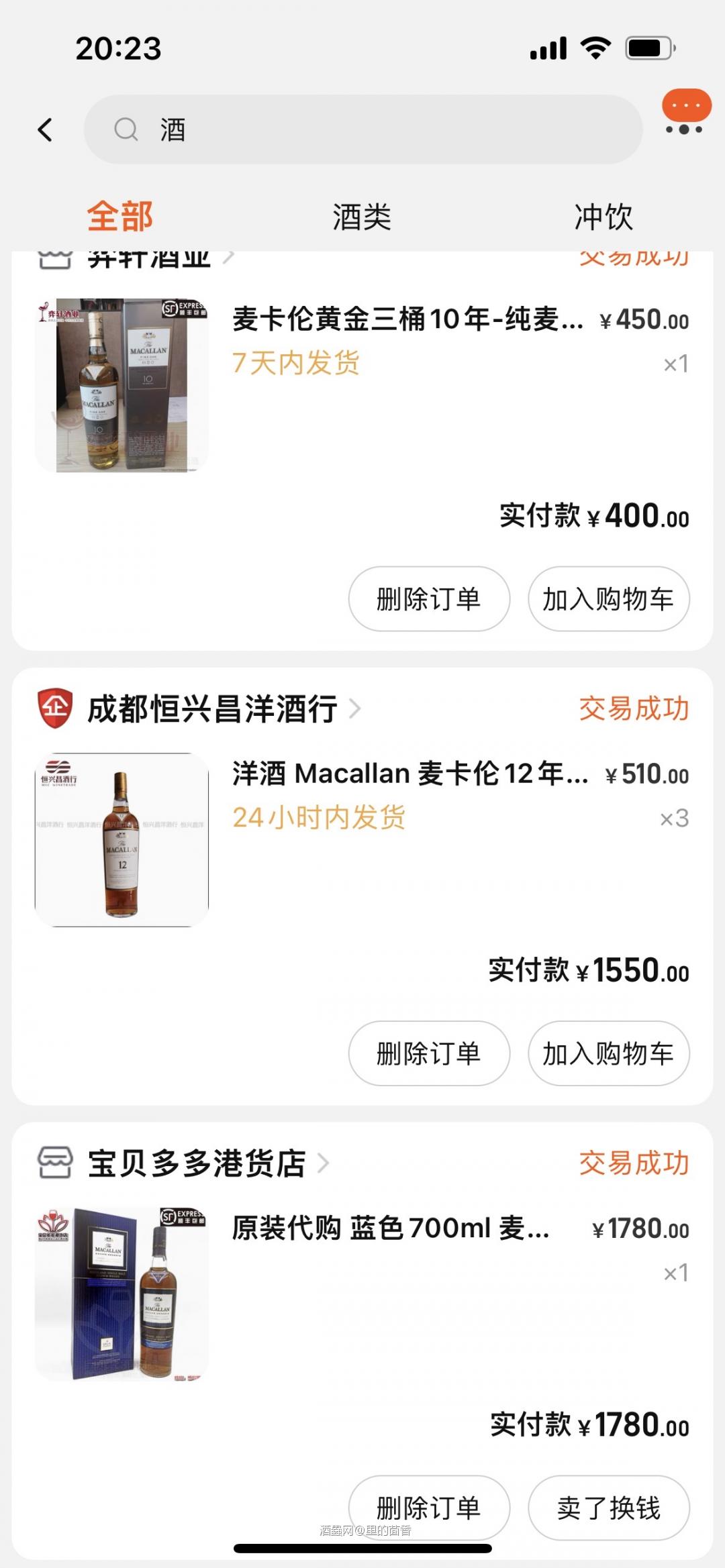The image size is (725, 1568).
Task: Switch to the 酒类 tab
Action: click(x=361, y=216)
